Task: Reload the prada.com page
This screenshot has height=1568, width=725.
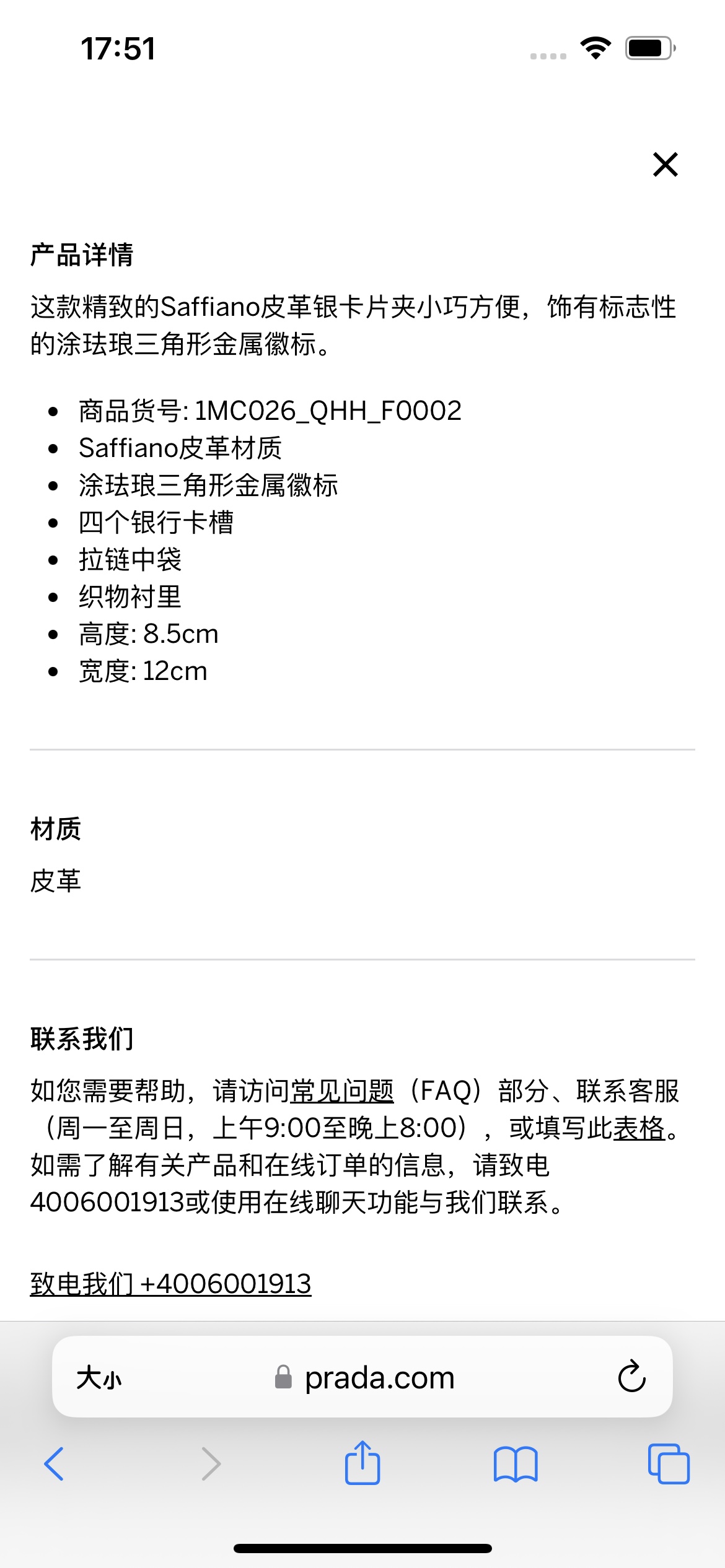Action: [631, 1377]
